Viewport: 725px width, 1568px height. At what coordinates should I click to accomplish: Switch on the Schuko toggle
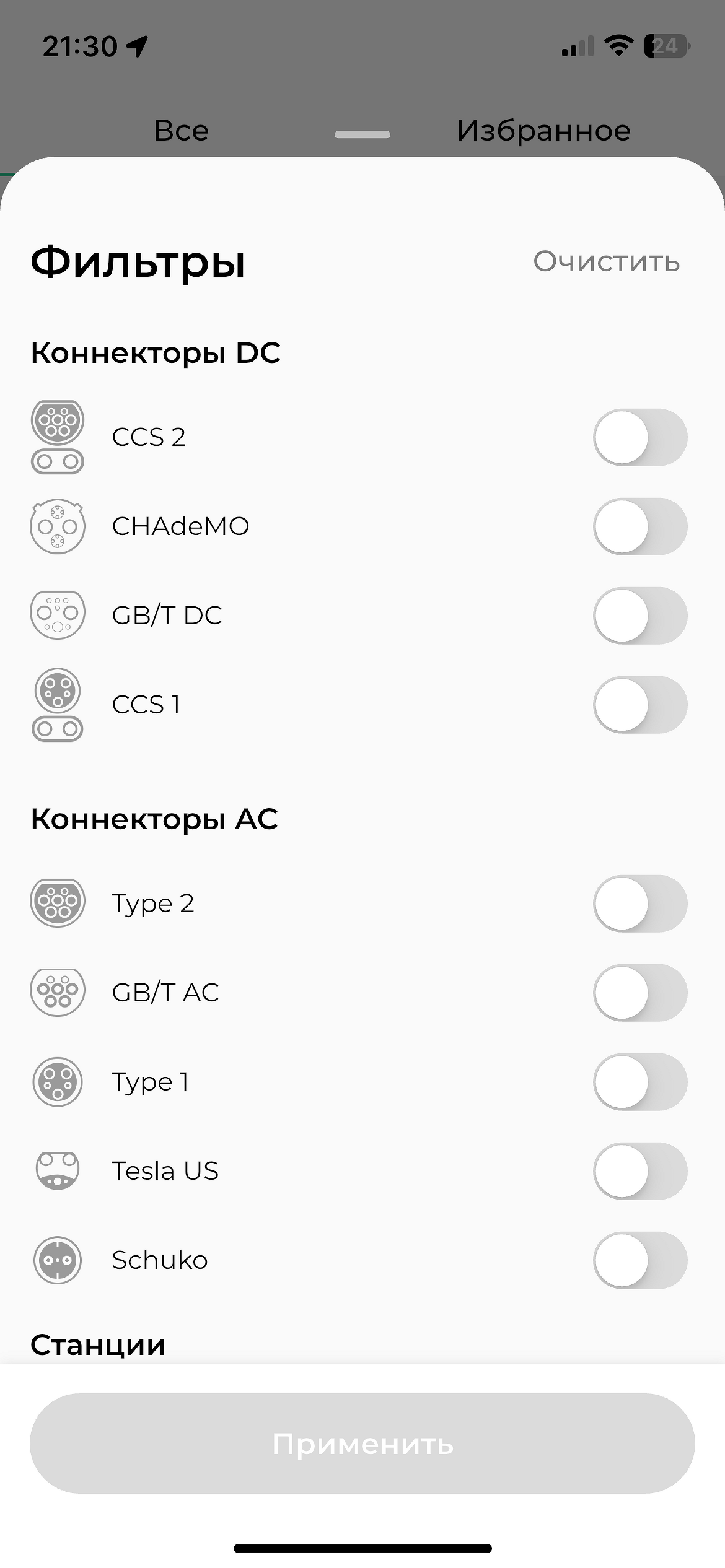[x=640, y=1260]
